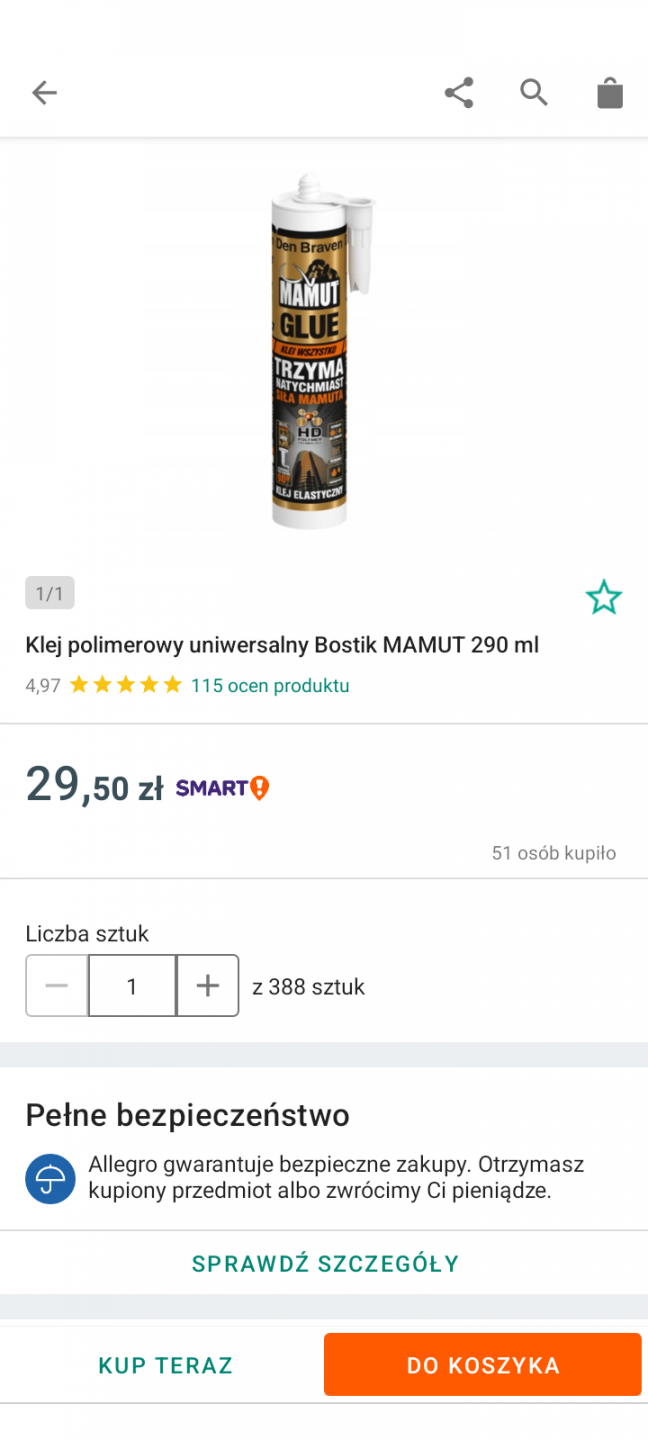
Task: Select the quantity number field
Action: click(132, 986)
